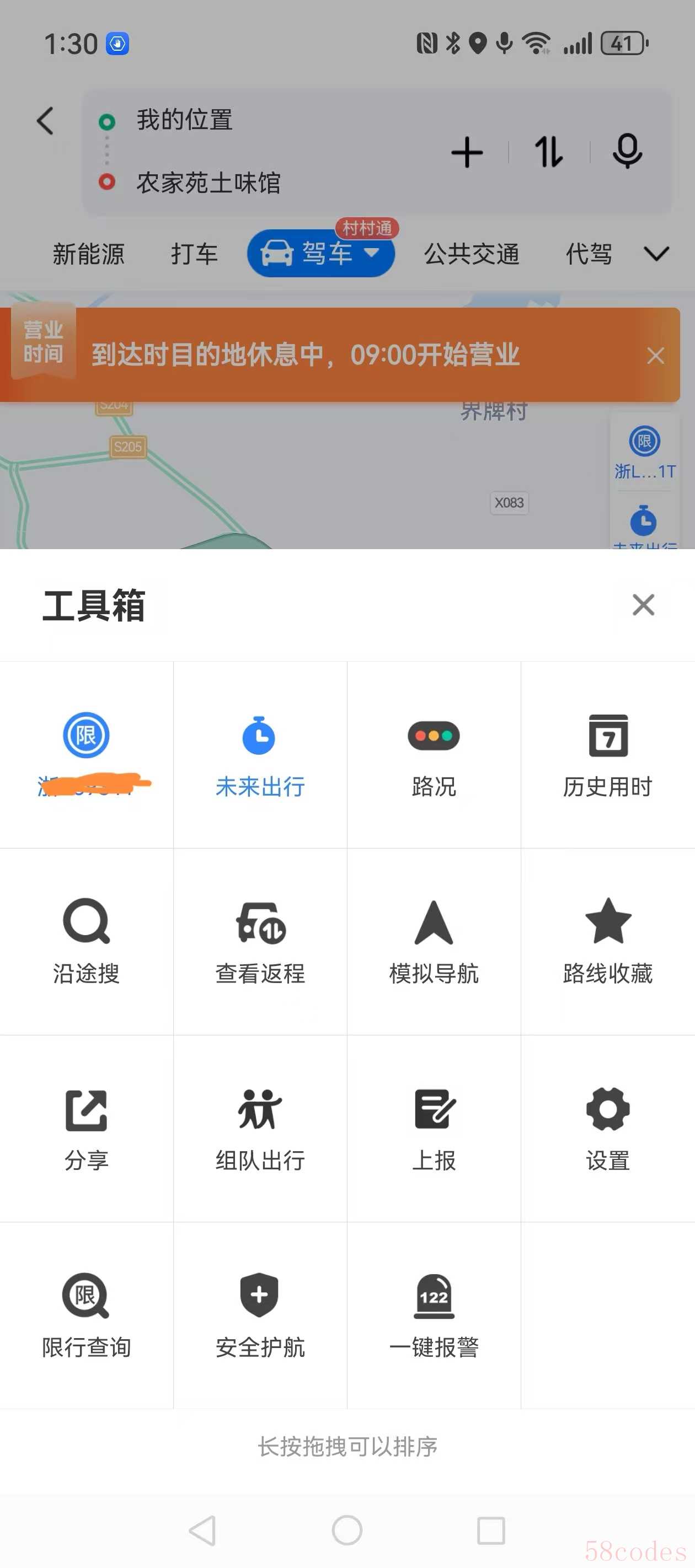Dismiss the orange business hours banner
The height and width of the screenshot is (1568, 695).
pyautogui.click(x=655, y=356)
